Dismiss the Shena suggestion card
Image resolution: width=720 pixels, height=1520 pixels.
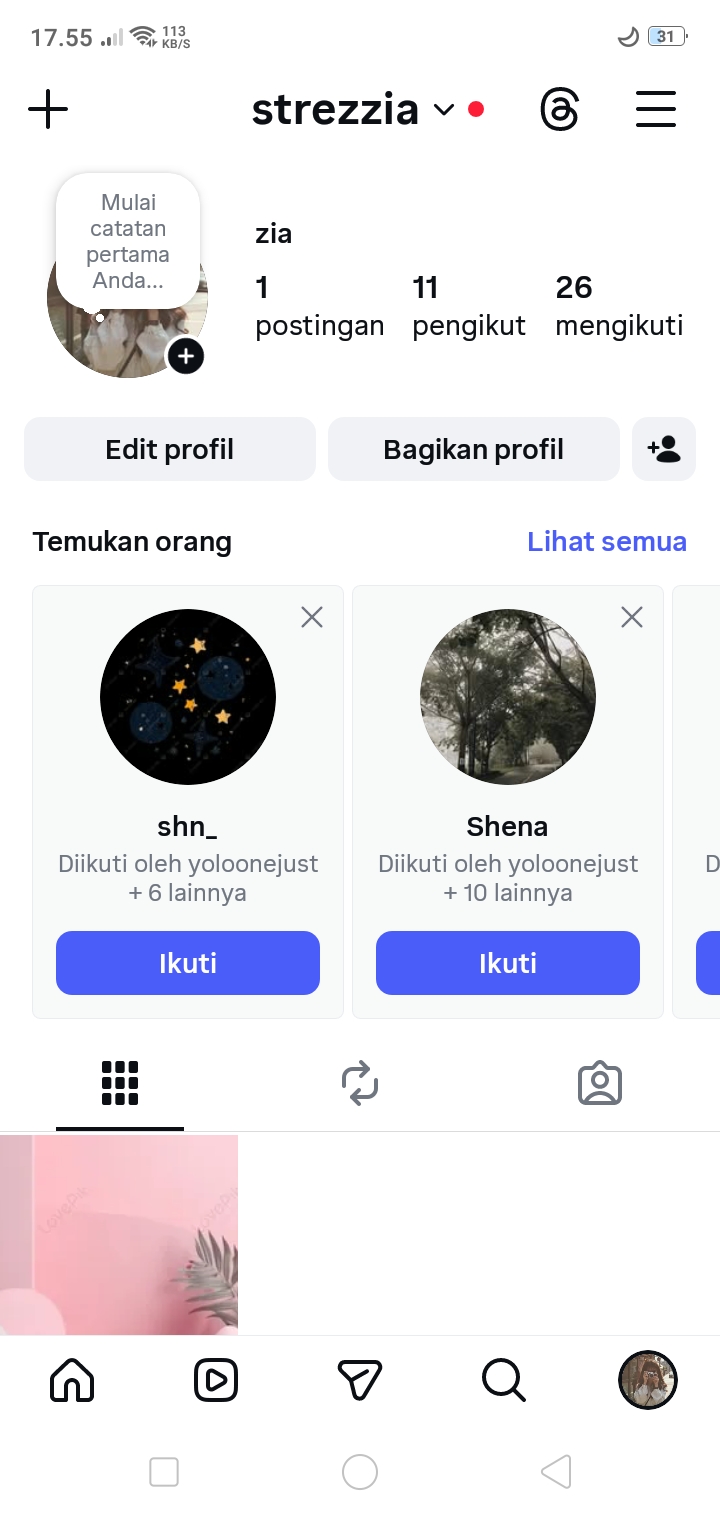point(632,618)
